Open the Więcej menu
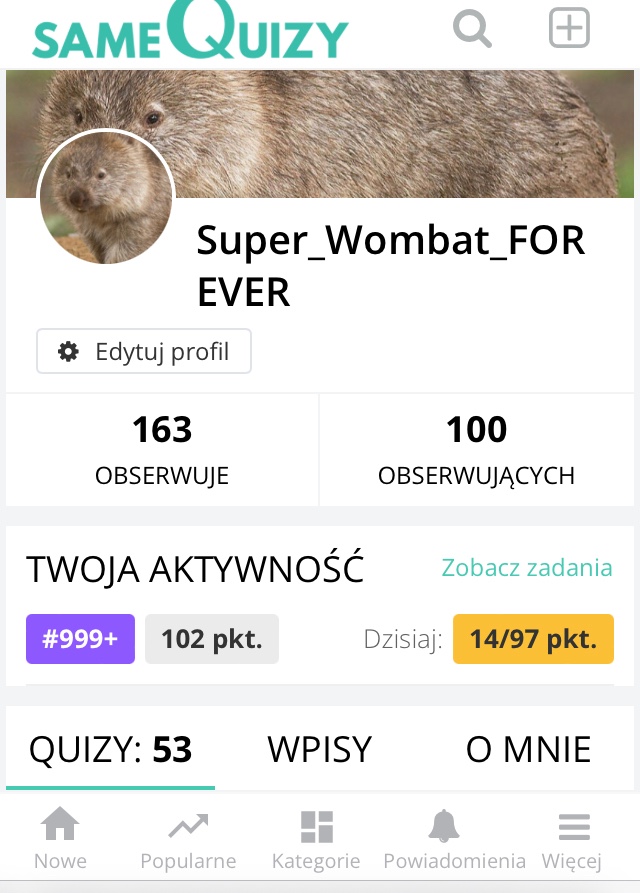This screenshot has width=640, height=893. (x=573, y=840)
